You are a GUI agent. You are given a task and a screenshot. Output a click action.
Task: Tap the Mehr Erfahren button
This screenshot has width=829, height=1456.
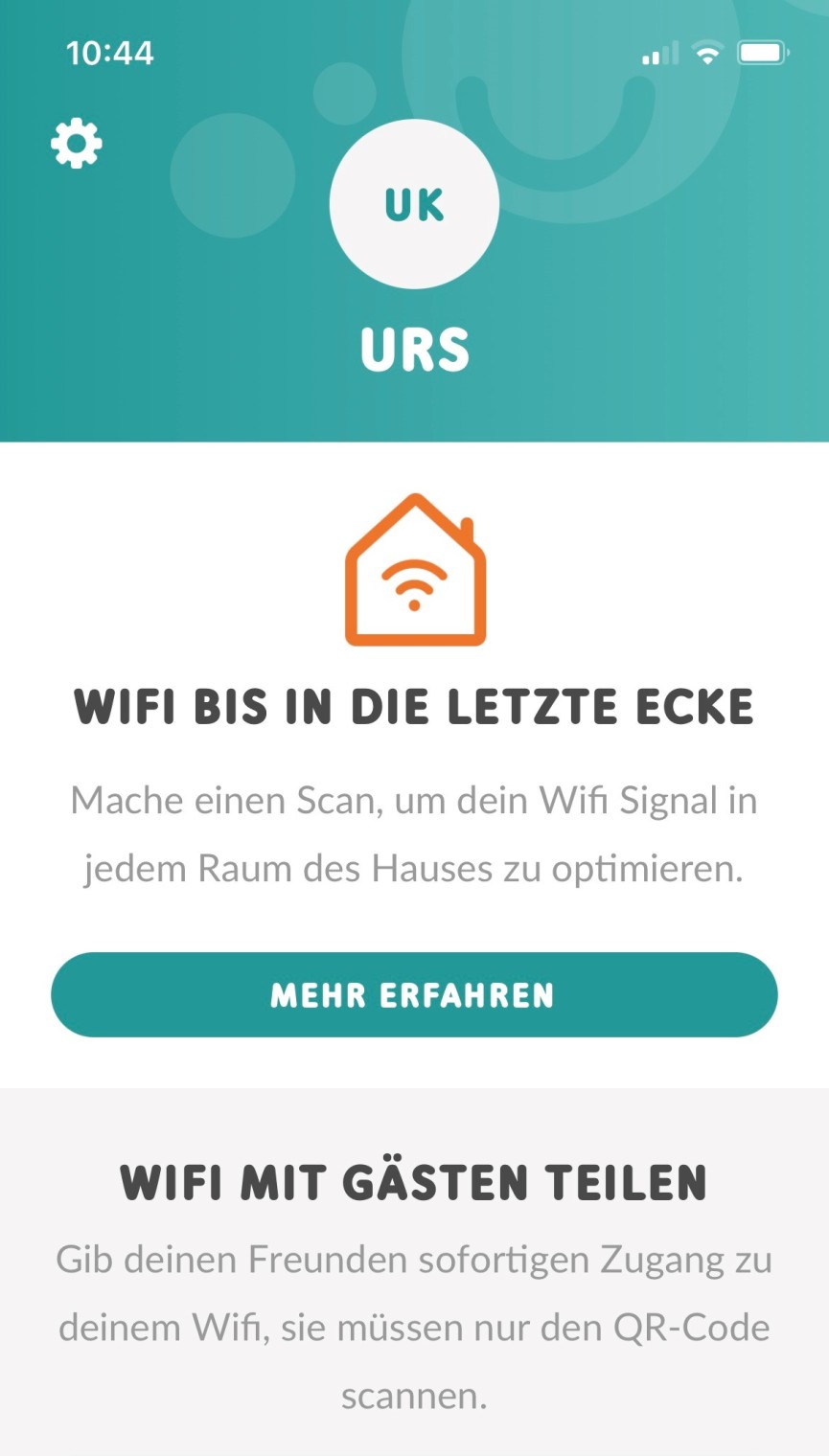(x=414, y=994)
